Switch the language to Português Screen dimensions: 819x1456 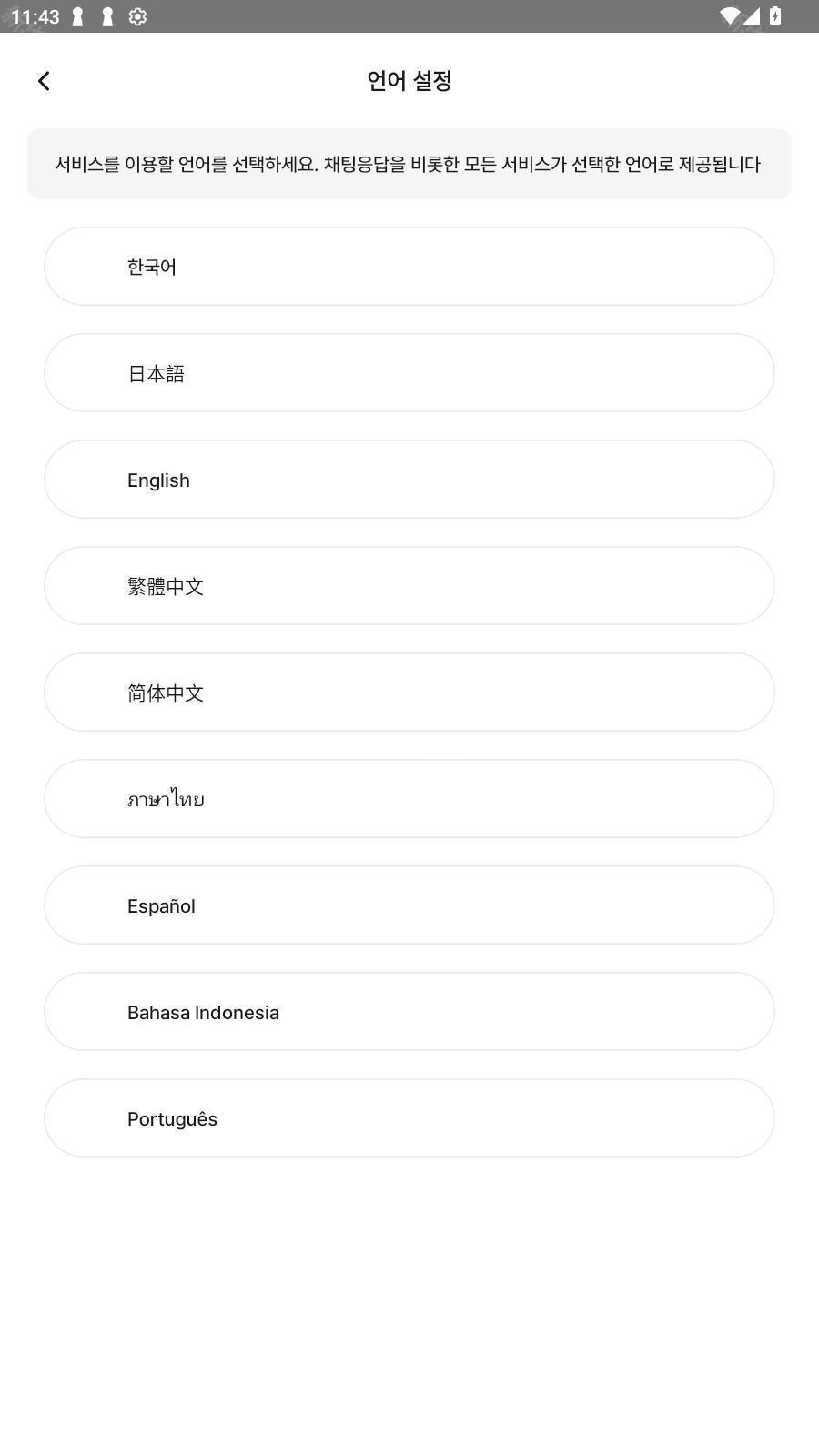pyautogui.click(x=409, y=1118)
